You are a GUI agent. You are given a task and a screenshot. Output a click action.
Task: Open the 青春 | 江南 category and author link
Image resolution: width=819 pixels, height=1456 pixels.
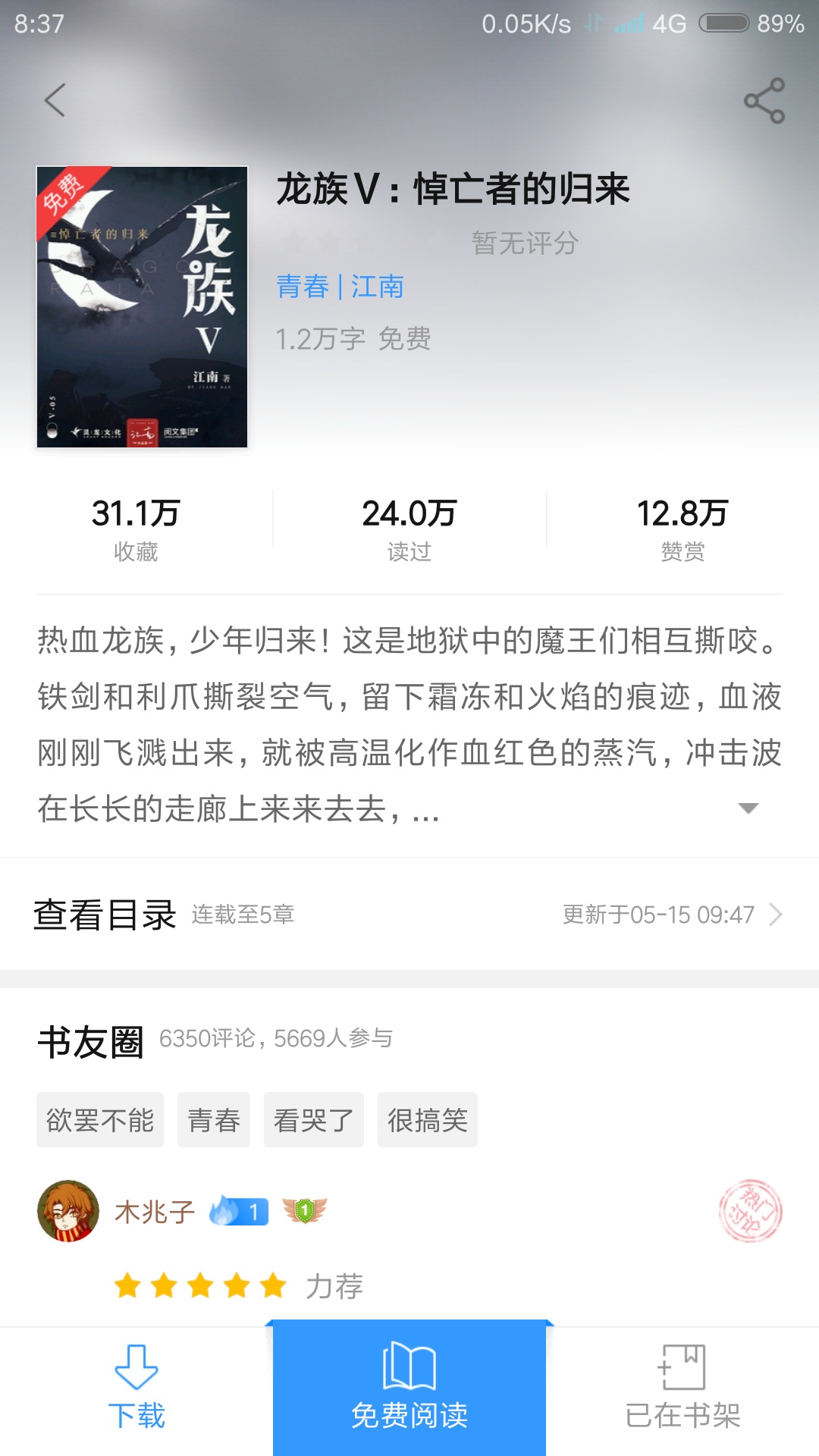pos(340,287)
